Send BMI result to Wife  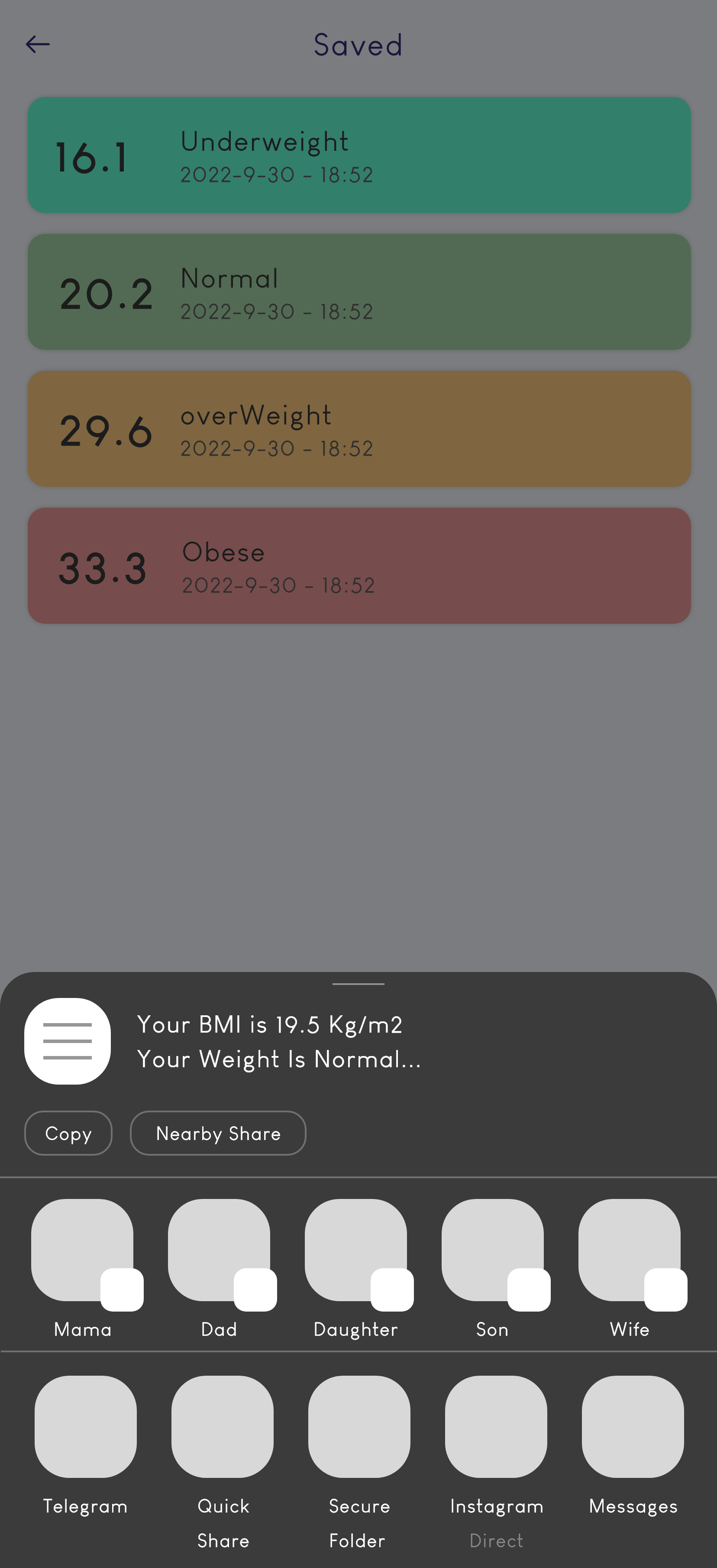pos(630,1250)
